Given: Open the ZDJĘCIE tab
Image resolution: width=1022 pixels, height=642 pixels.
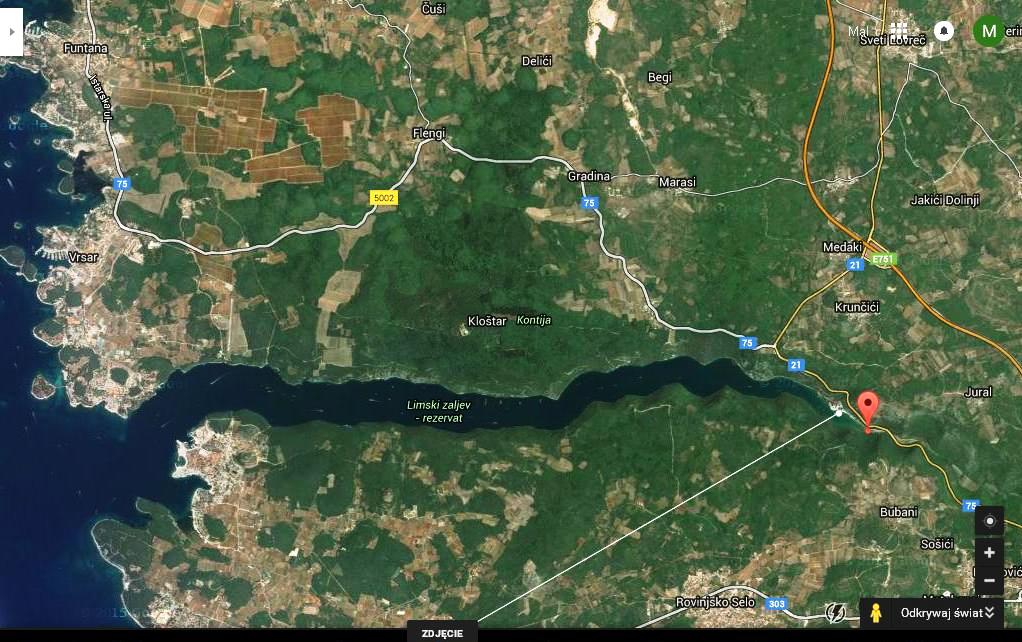Looking at the screenshot, I should [441, 633].
